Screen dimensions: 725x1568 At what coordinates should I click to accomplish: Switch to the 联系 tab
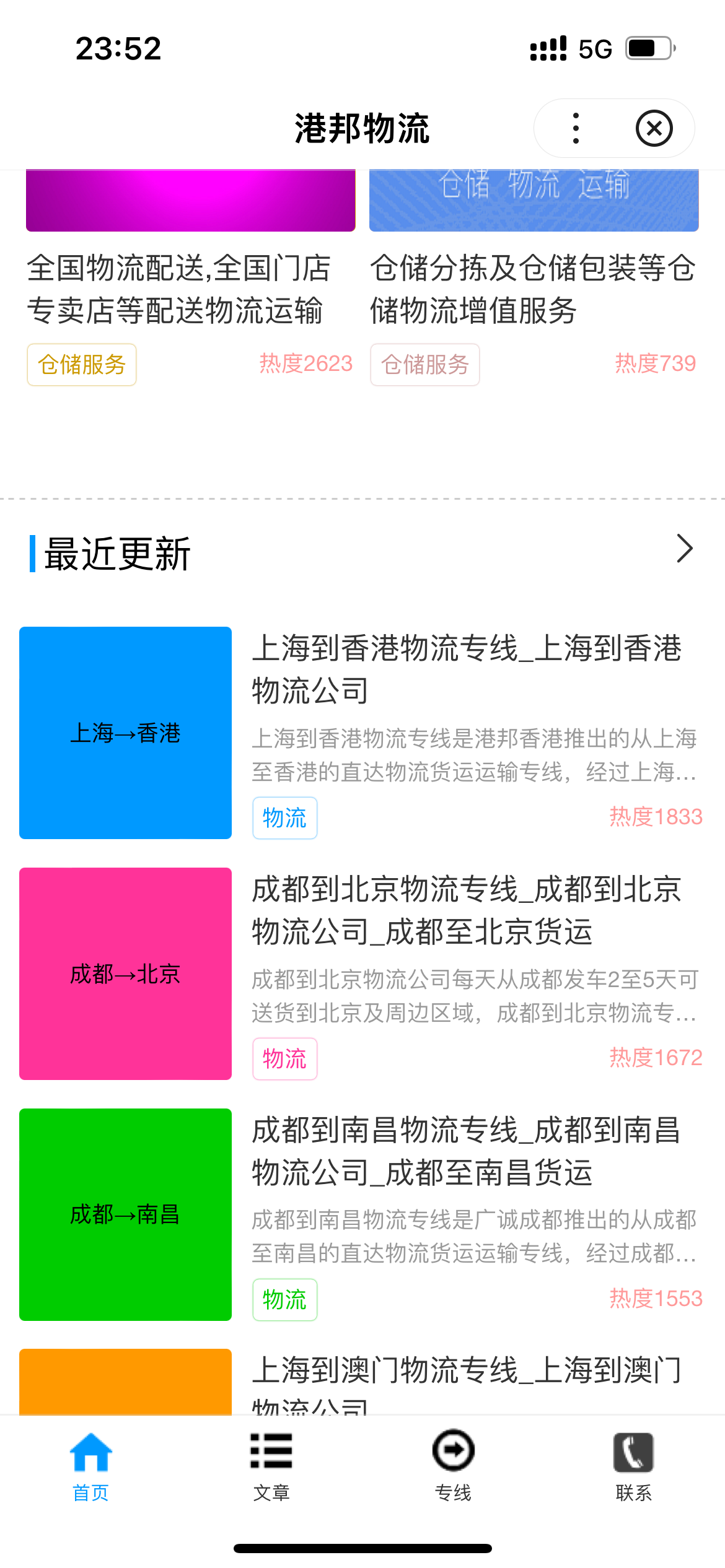(x=633, y=1466)
